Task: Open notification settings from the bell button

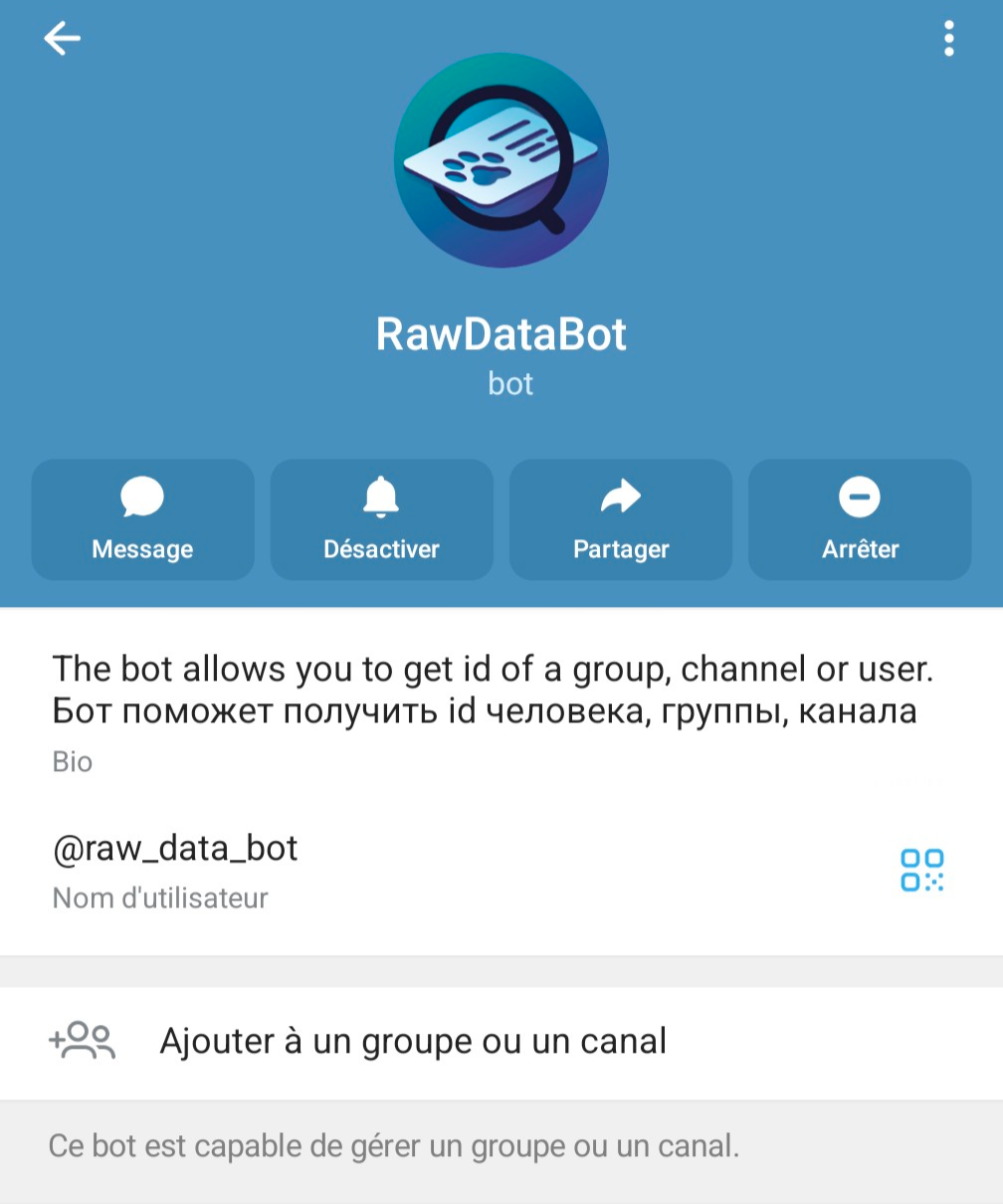Action: point(381,519)
